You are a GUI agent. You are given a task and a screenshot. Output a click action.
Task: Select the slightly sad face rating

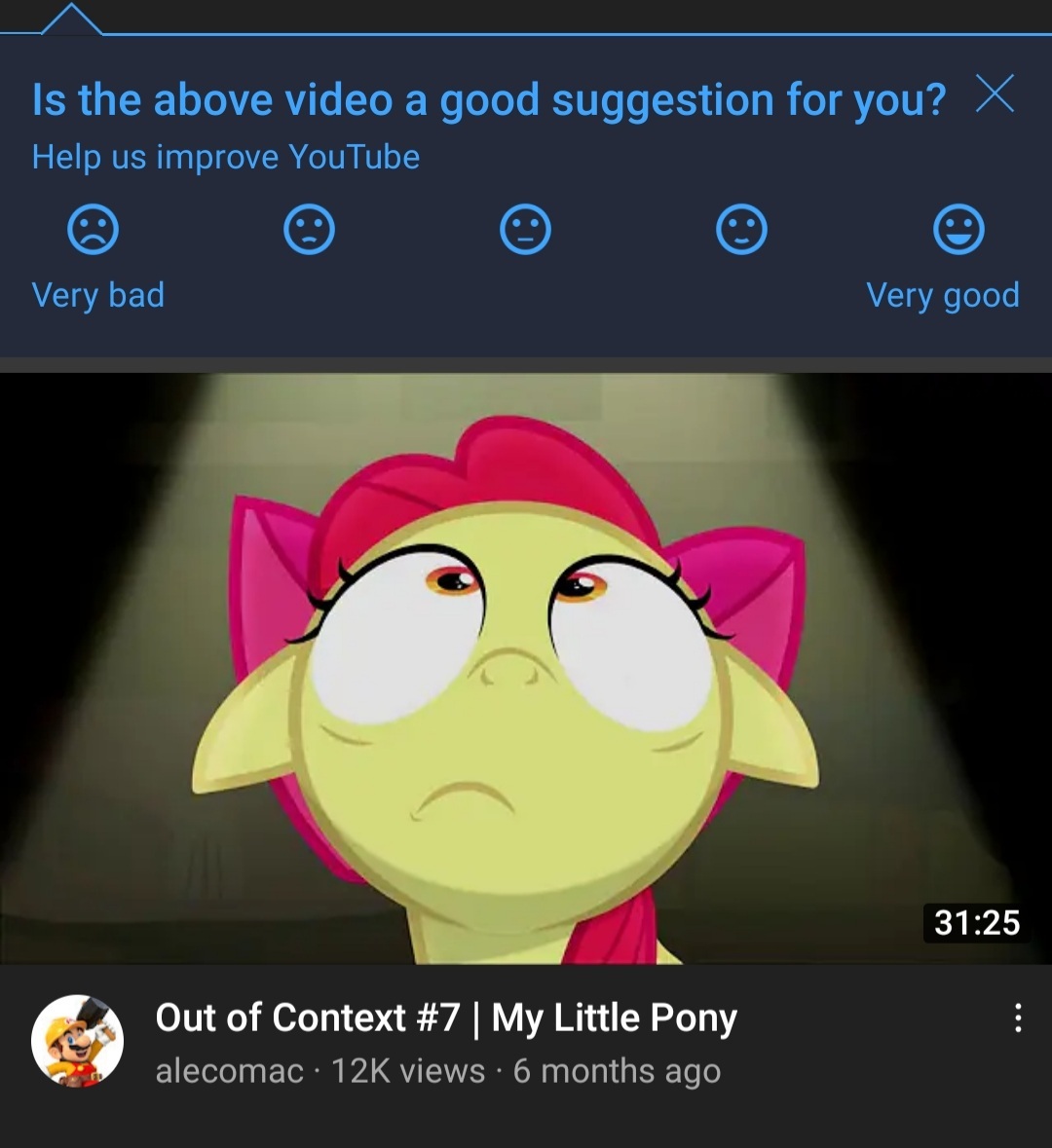pyautogui.click(x=310, y=230)
